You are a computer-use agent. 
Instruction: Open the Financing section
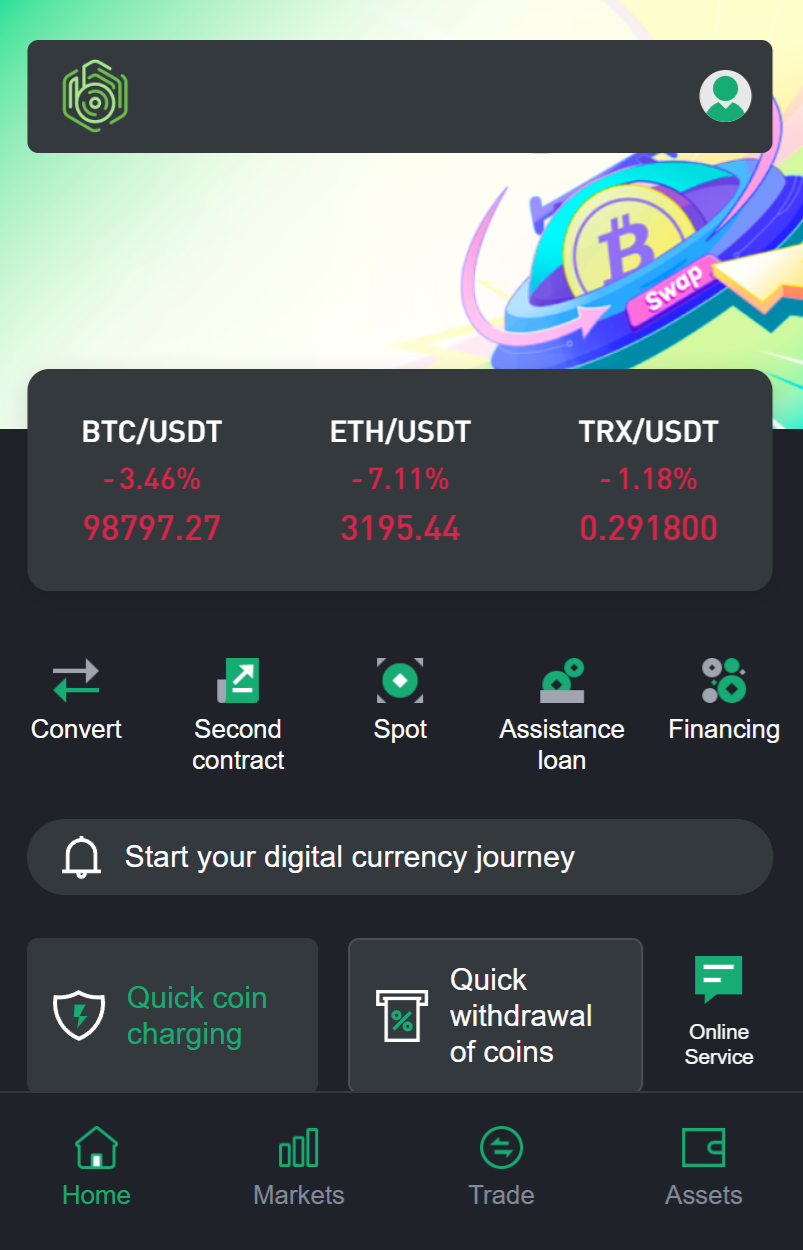(724, 700)
